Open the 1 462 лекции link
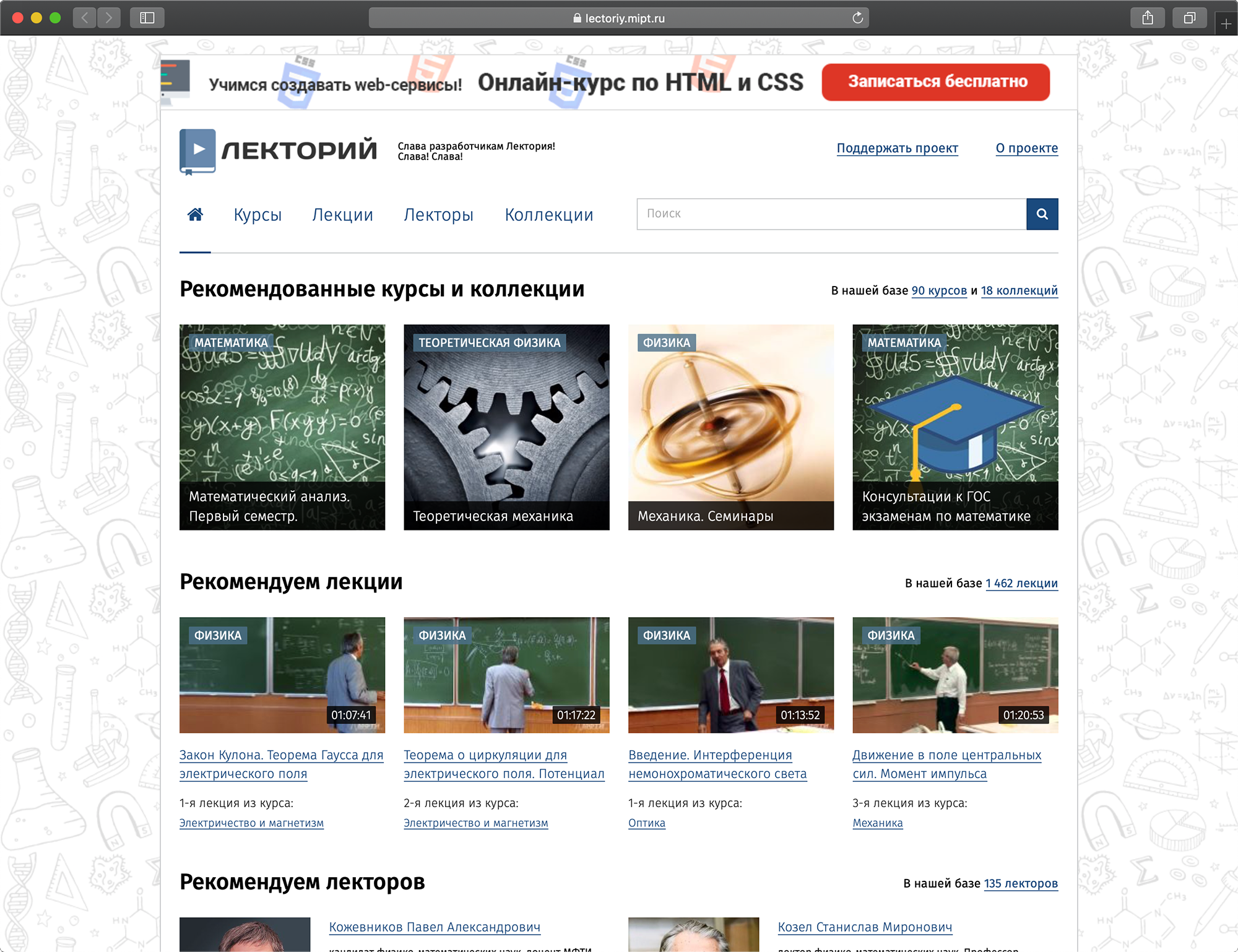1238x952 pixels. (1021, 583)
